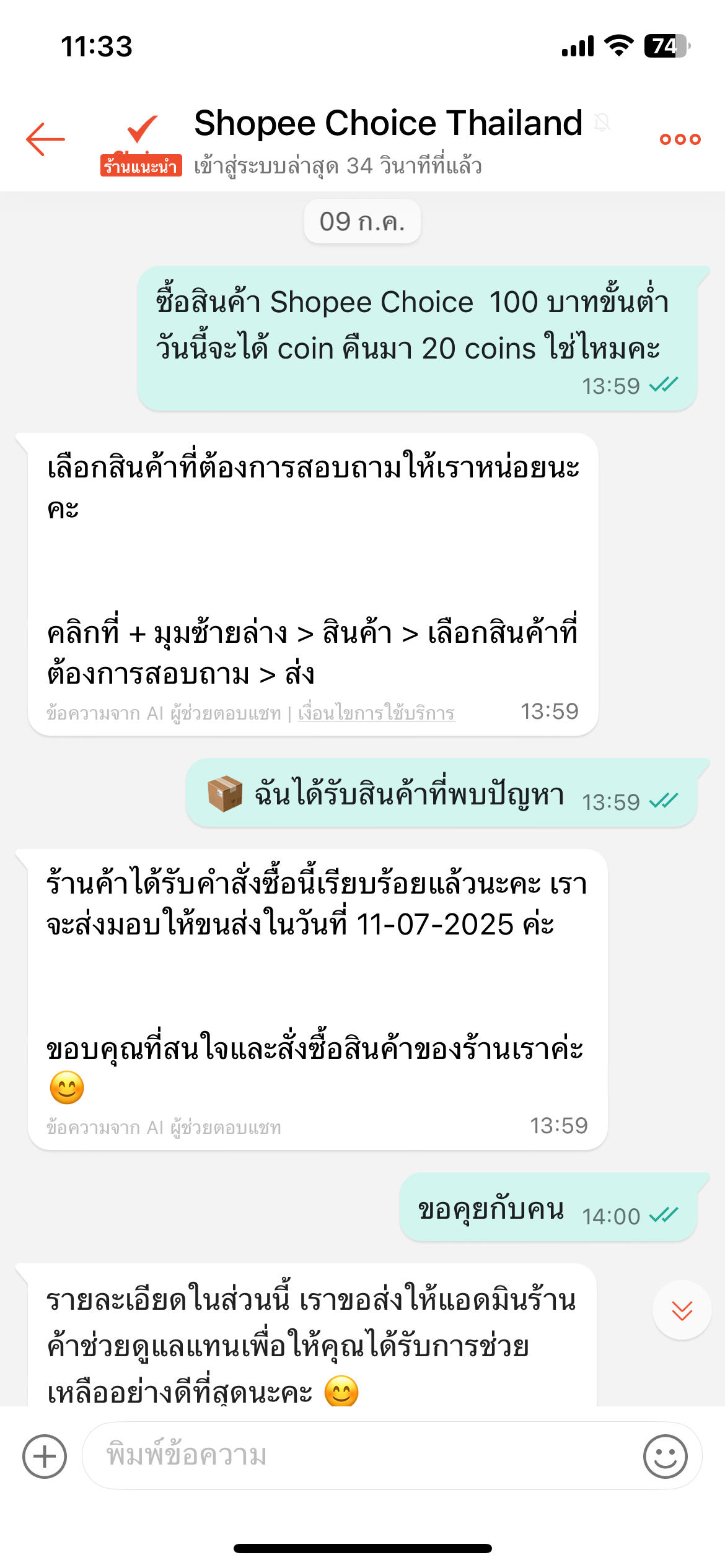Open the three-dot overflow menu

click(680, 139)
